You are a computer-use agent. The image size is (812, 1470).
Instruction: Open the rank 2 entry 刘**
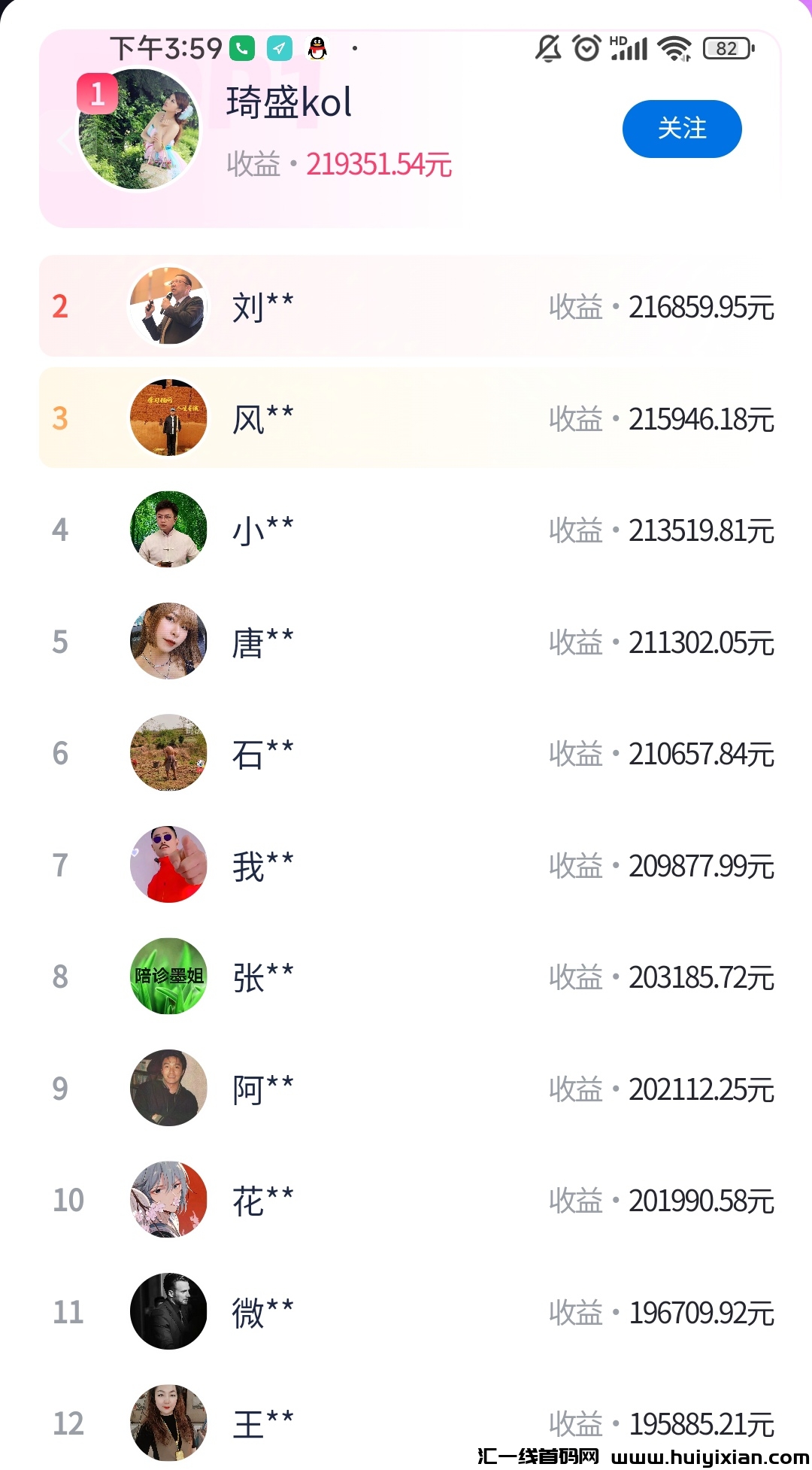pos(406,306)
